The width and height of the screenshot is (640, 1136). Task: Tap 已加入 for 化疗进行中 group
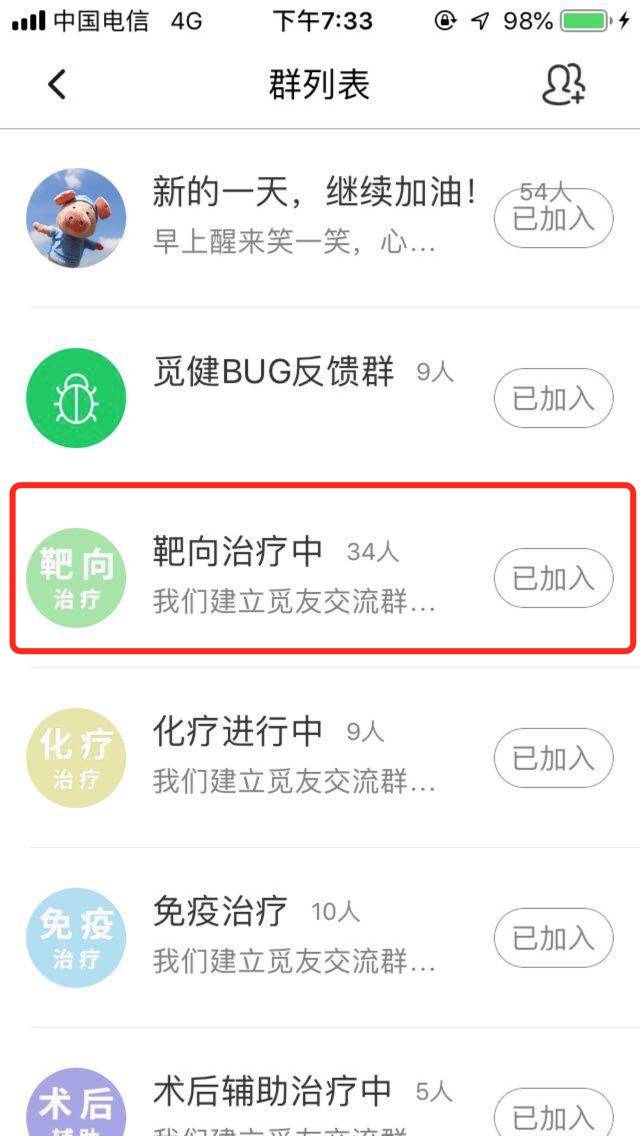click(553, 758)
